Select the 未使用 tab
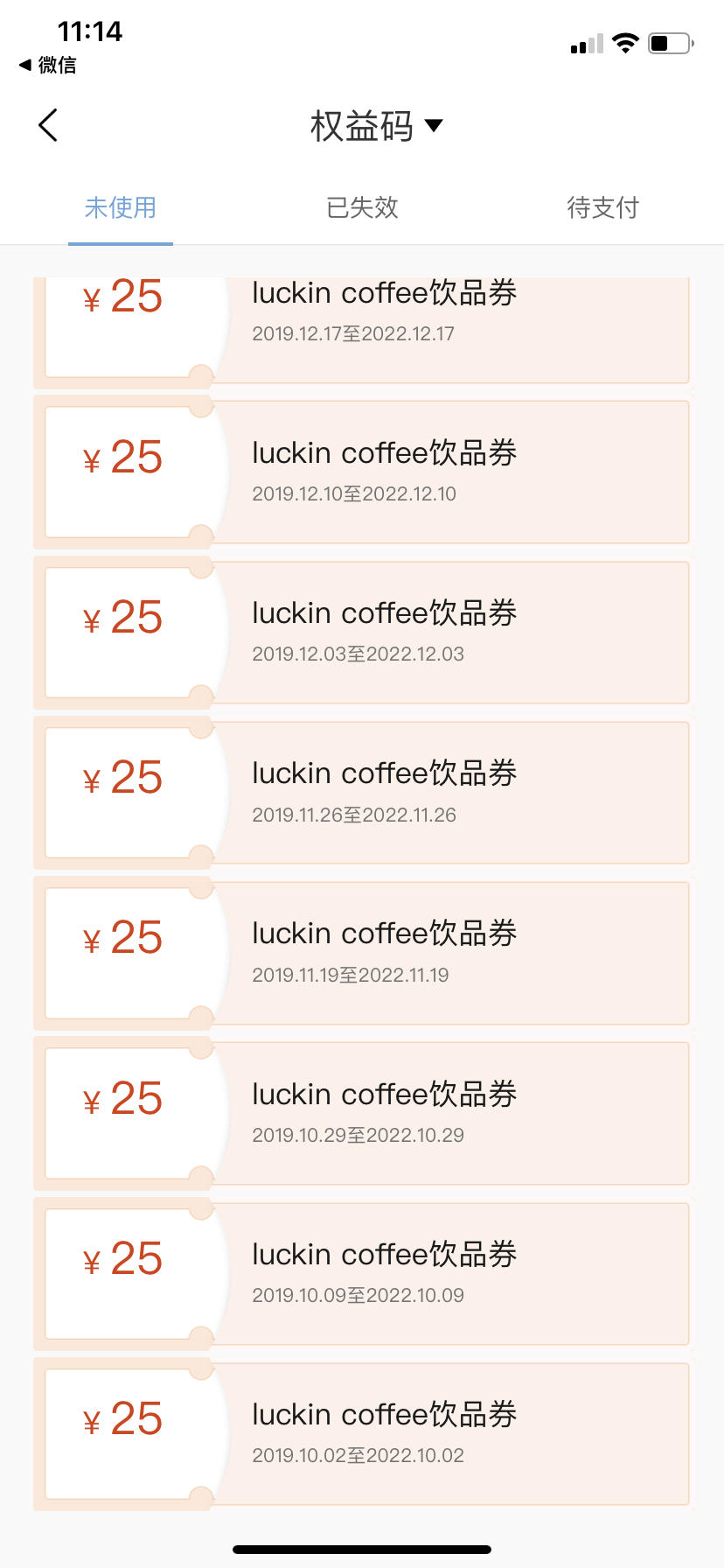Viewport: 724px width, 1568px height. point(121,207)
